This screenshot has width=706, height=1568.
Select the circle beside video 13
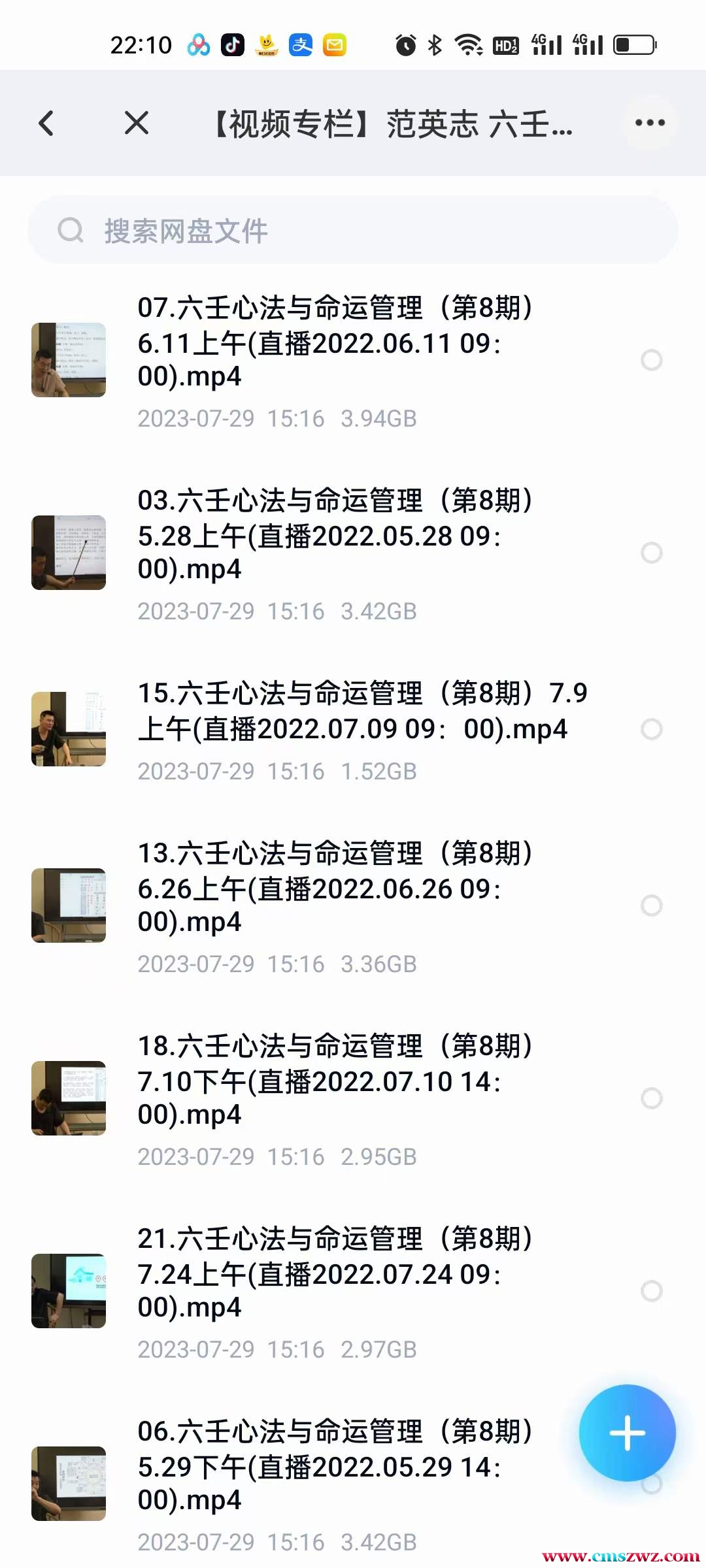click(652, 906)
